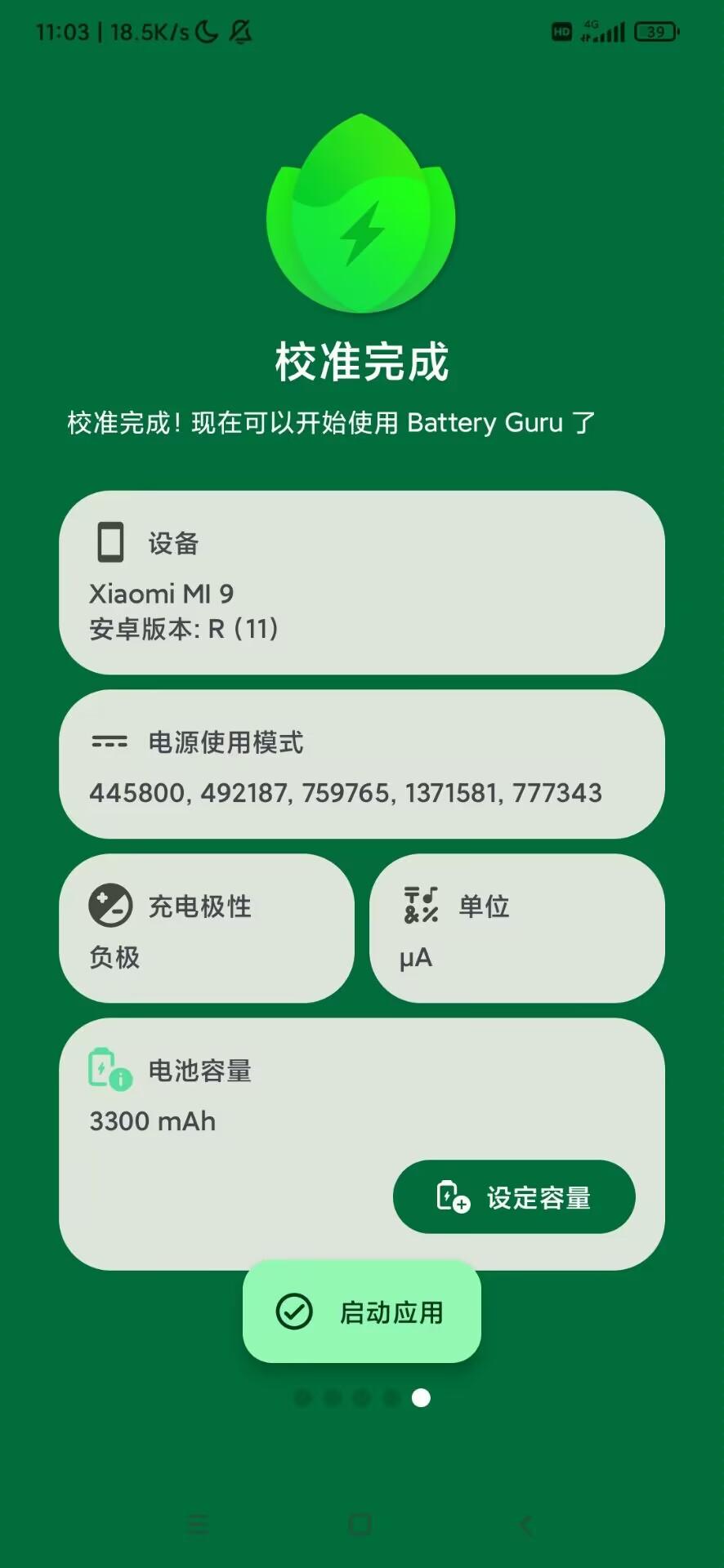Click the checkmark icon inside 启动应用 button
Viewport: 724px width, 1568px height.
294,1312
